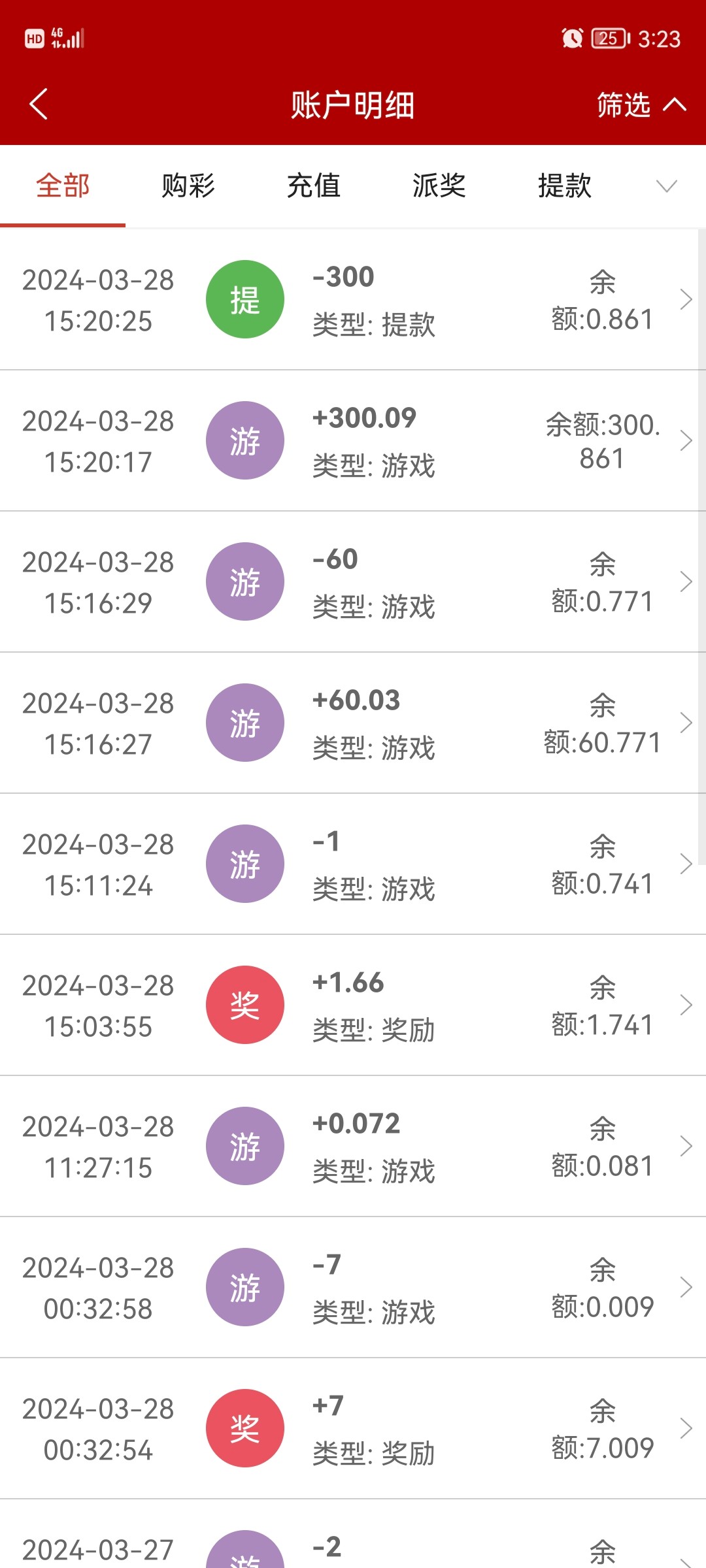This screenshot has width=706, height=1568.
Task: Select the 充值 tab
Action: (314, 186)
